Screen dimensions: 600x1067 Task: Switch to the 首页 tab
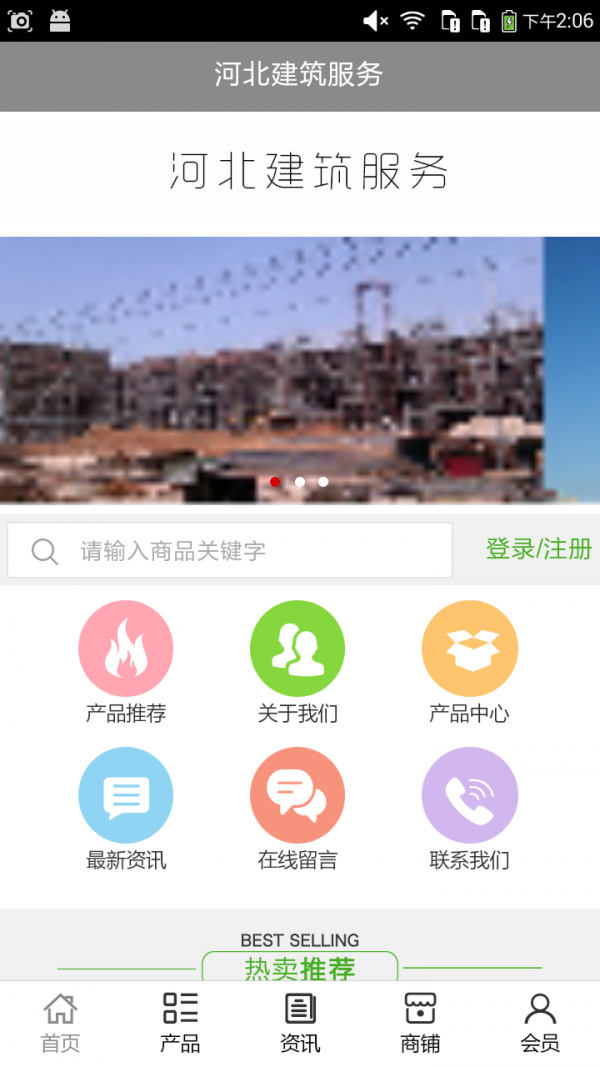coord(60,1022)
